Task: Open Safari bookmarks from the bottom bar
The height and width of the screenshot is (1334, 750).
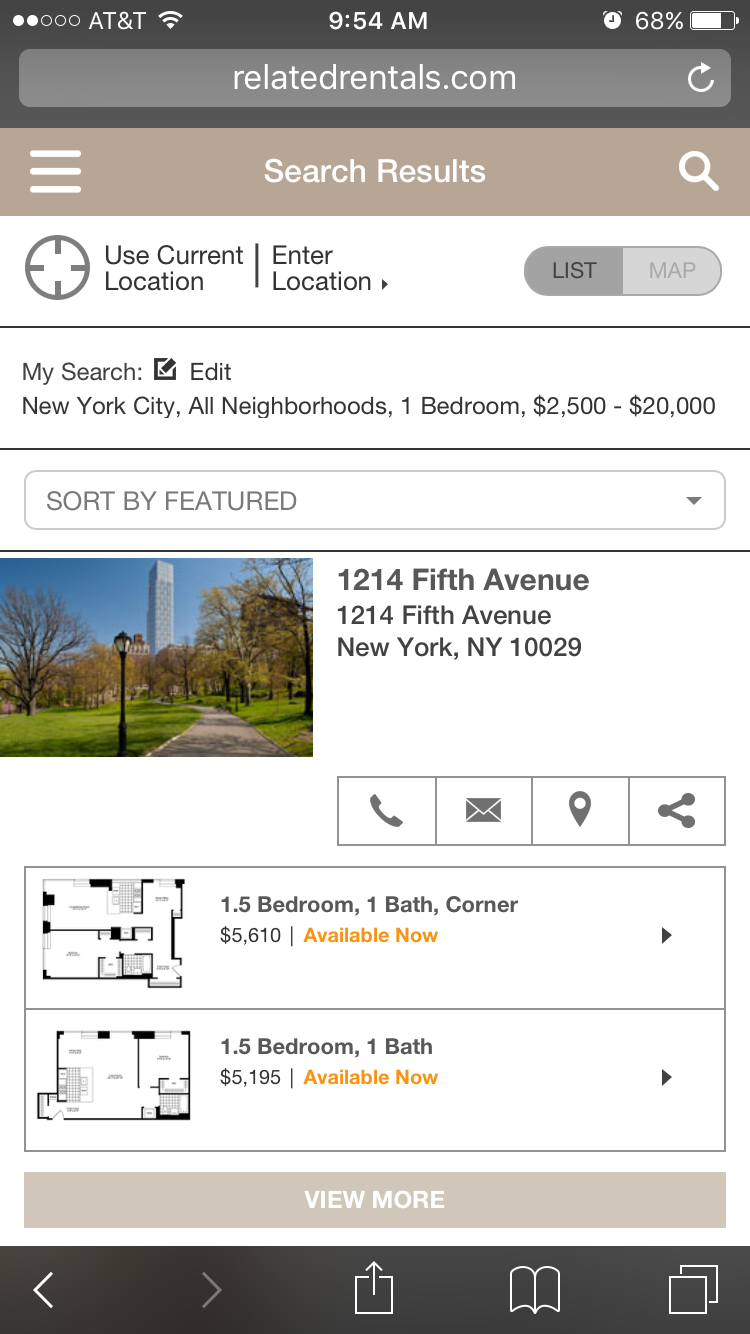Action: (x=535, y=1289)
